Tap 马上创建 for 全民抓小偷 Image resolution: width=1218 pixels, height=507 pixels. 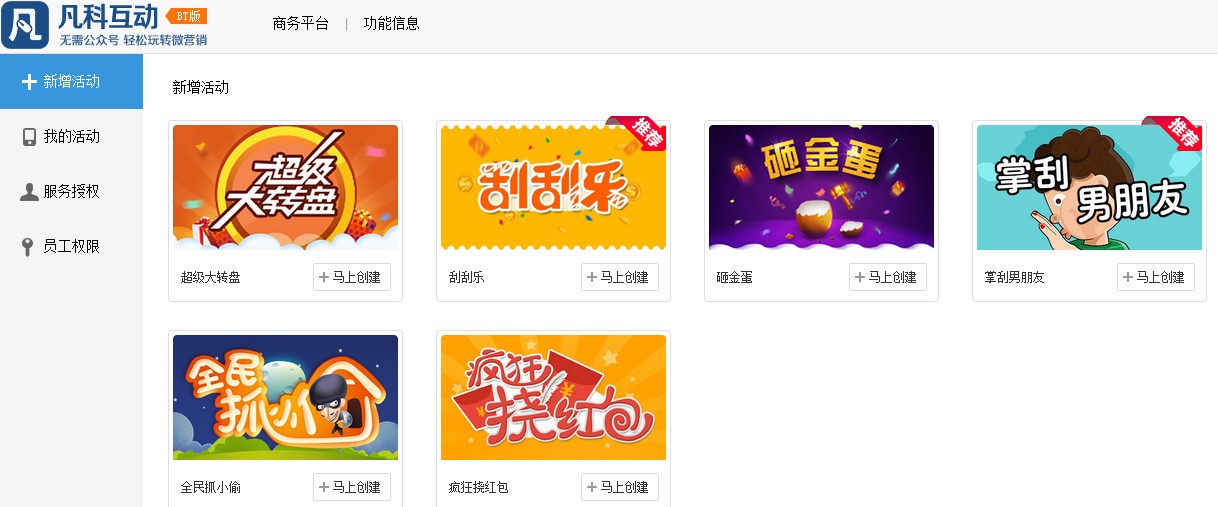pyautogui.click(x=351, y=487)
